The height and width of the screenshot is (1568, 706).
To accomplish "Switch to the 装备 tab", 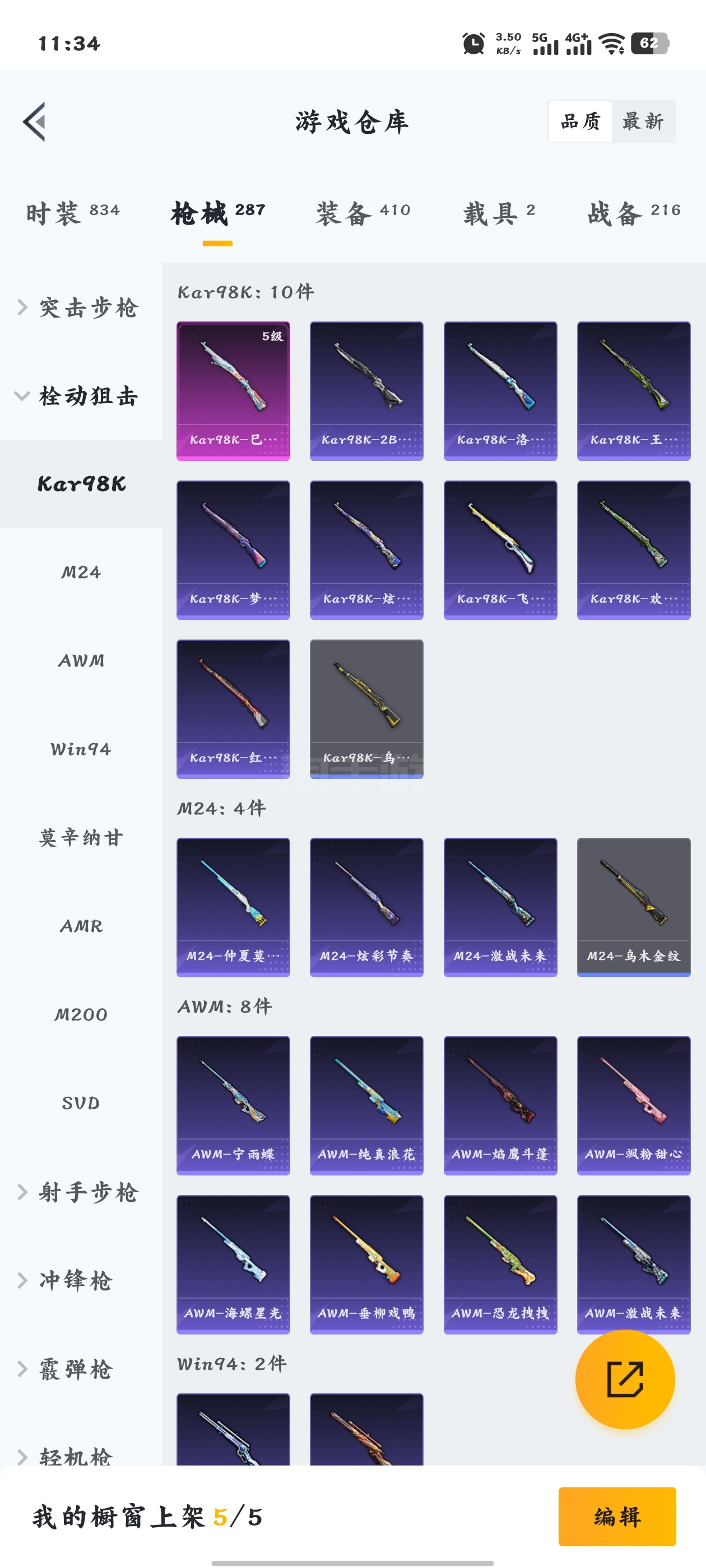I will 363,213.
